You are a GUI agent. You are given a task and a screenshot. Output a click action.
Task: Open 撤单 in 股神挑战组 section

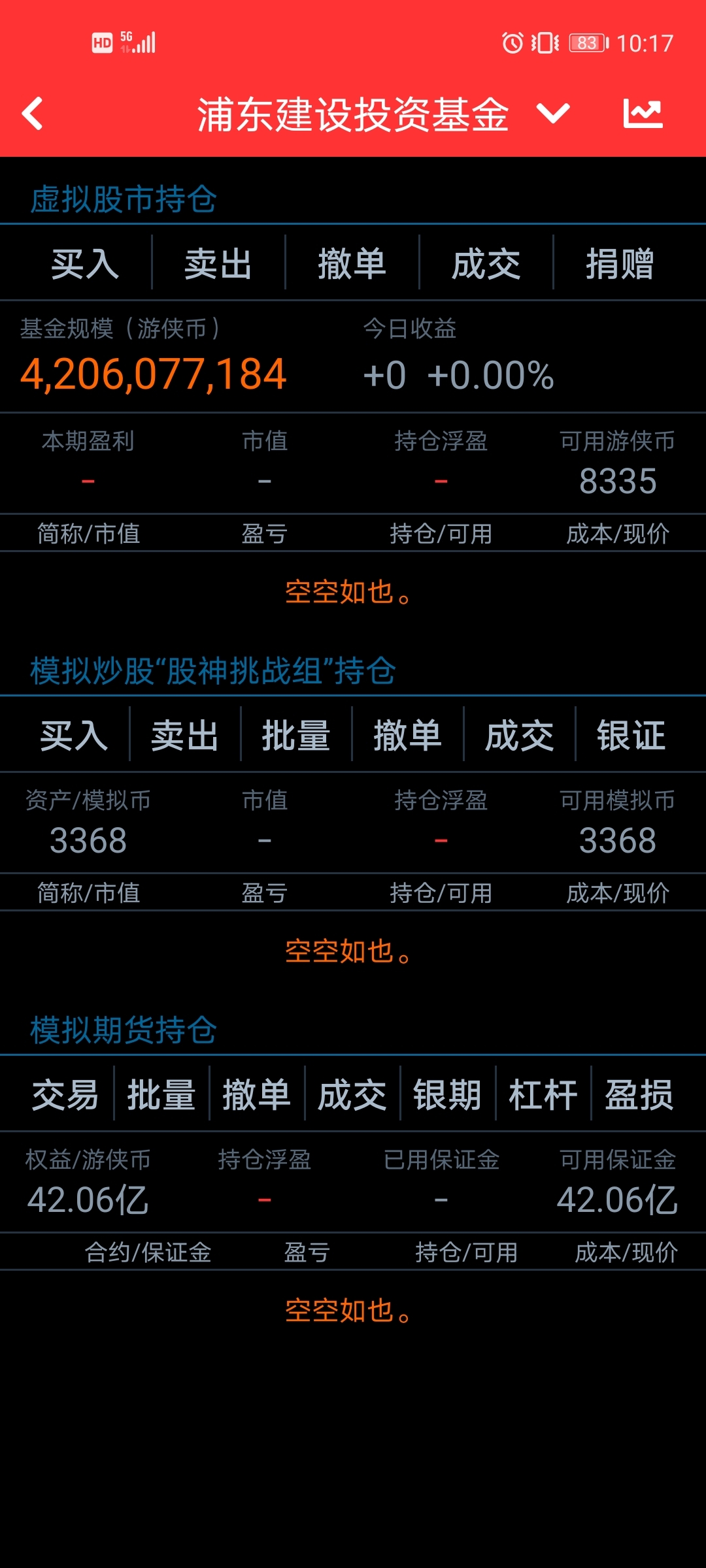point(408,736)
